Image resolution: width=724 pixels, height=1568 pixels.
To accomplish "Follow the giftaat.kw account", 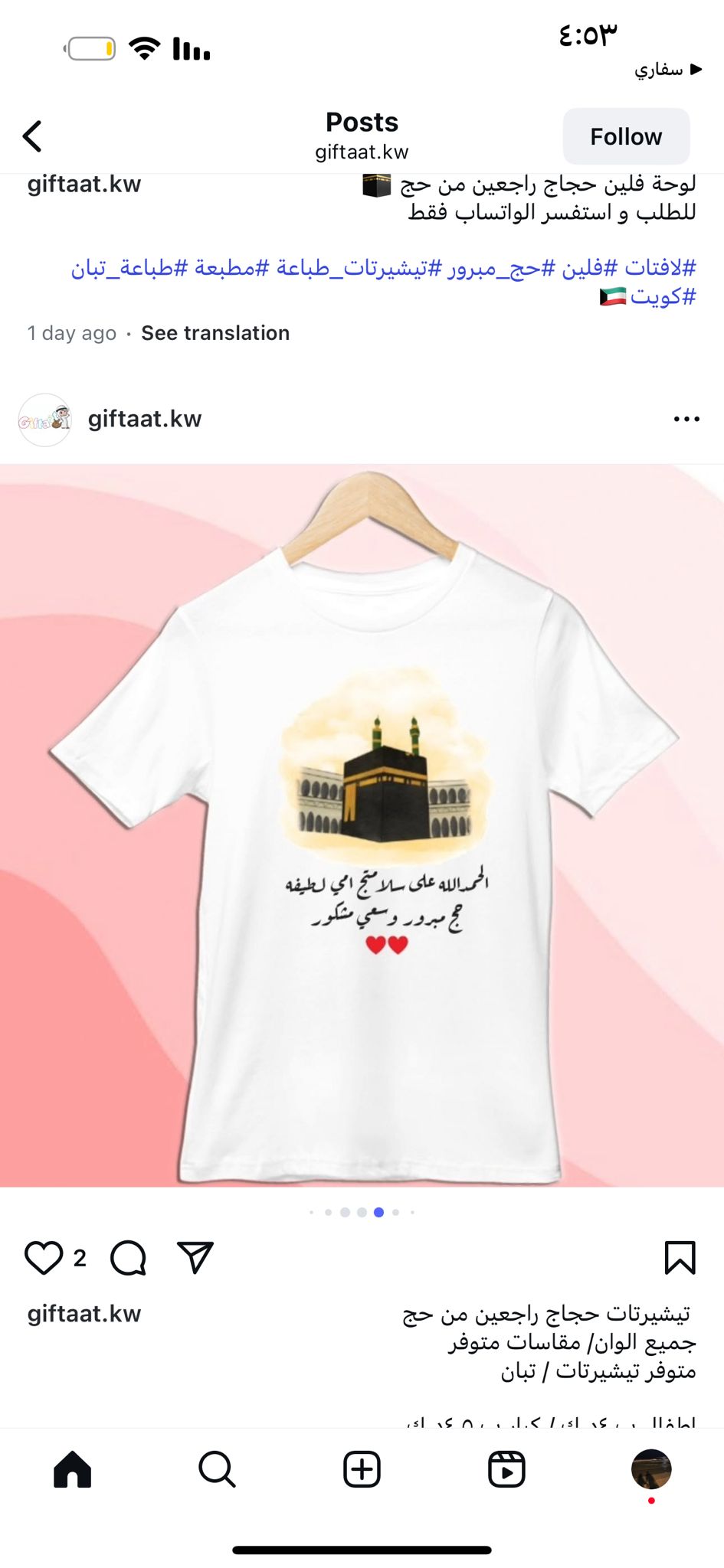I will point(626,136).
